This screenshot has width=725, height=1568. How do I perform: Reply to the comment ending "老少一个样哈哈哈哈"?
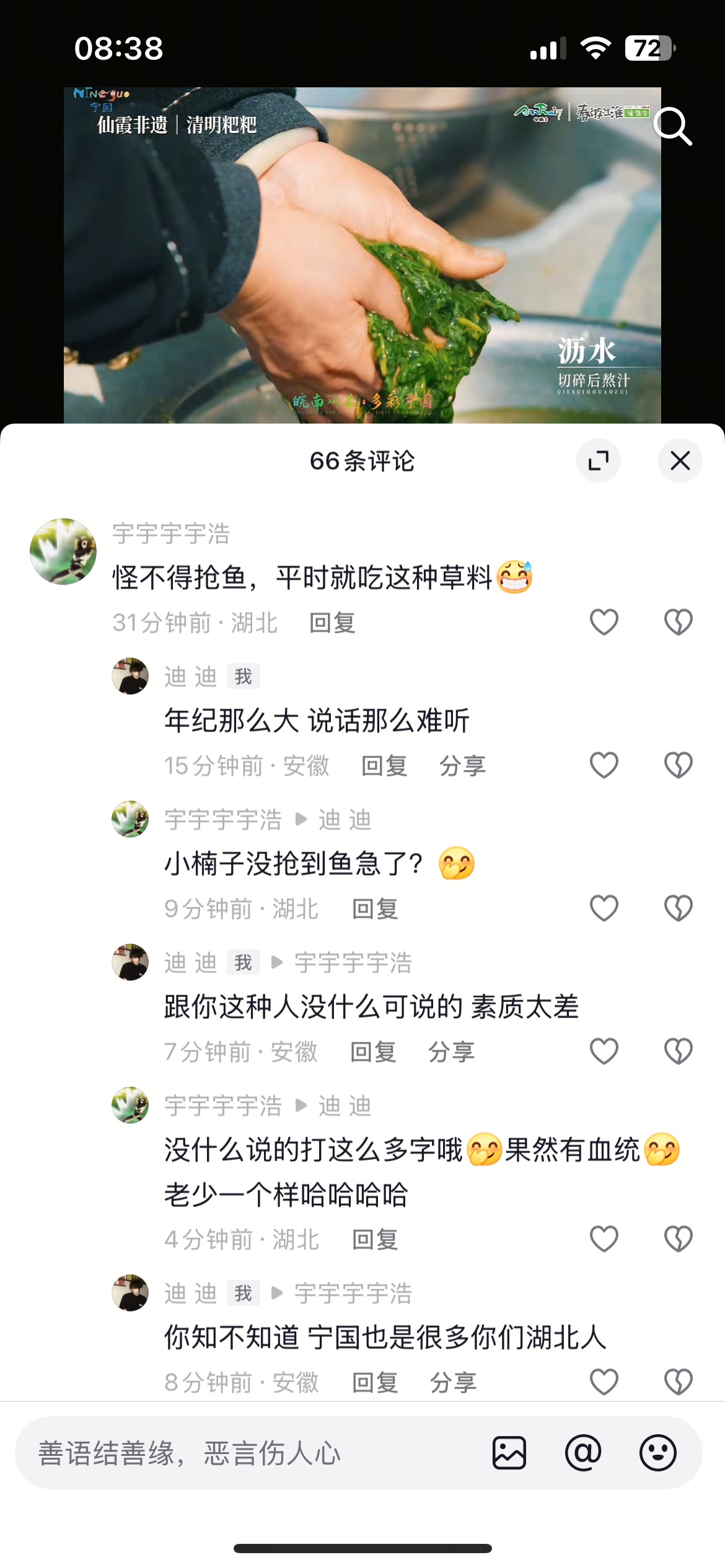coord(375,1240)
